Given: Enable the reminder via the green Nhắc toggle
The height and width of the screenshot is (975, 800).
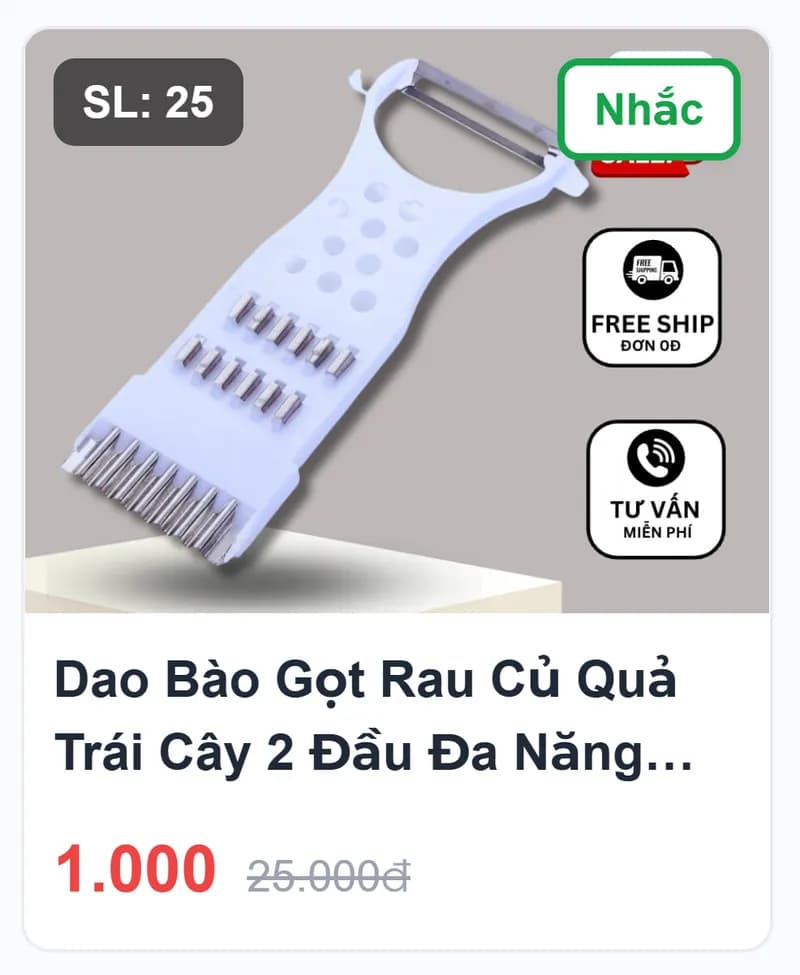Looking at the screenshot, I should coord(646,110).
